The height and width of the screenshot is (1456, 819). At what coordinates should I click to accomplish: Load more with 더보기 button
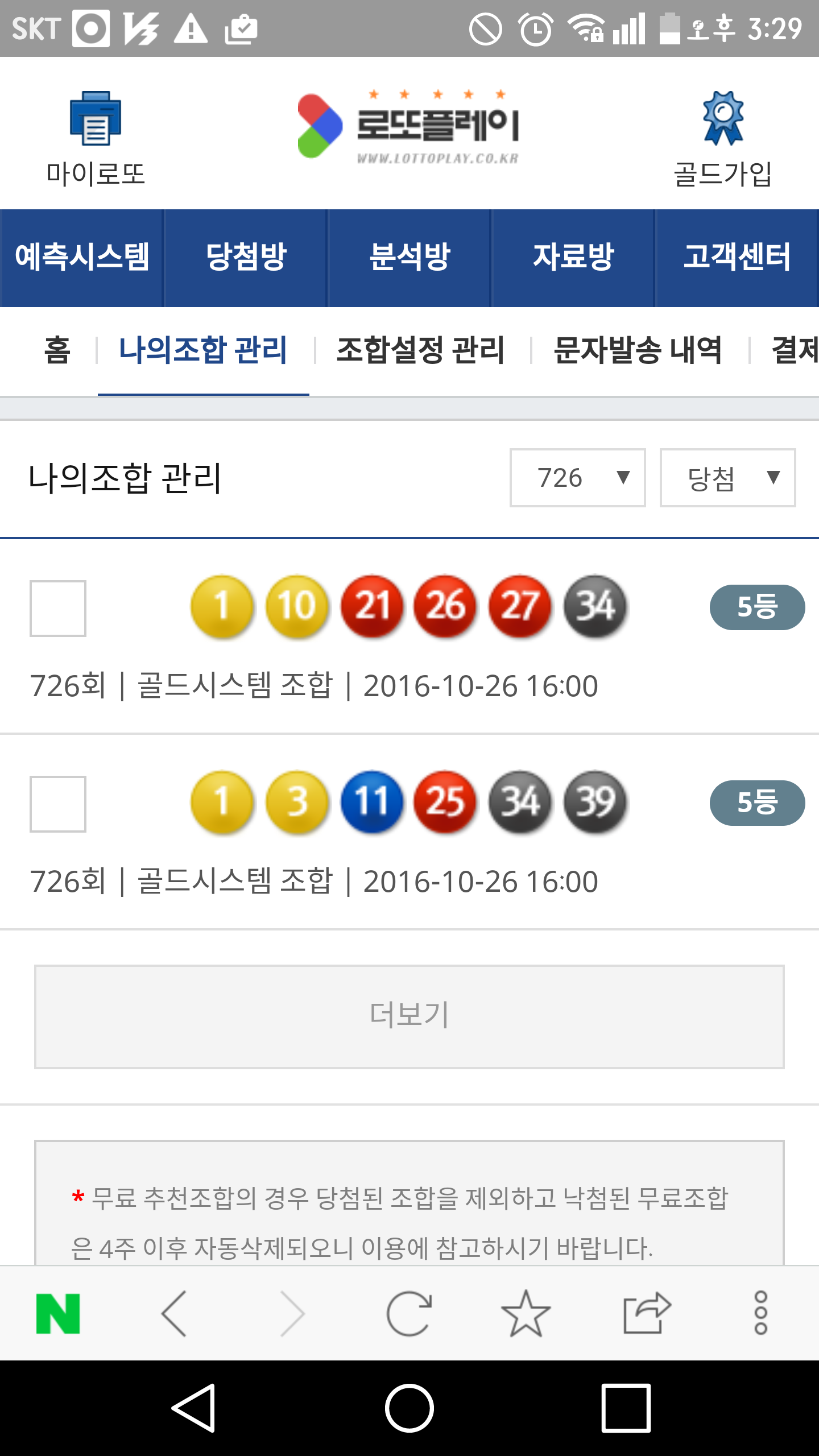point(409,1016)
